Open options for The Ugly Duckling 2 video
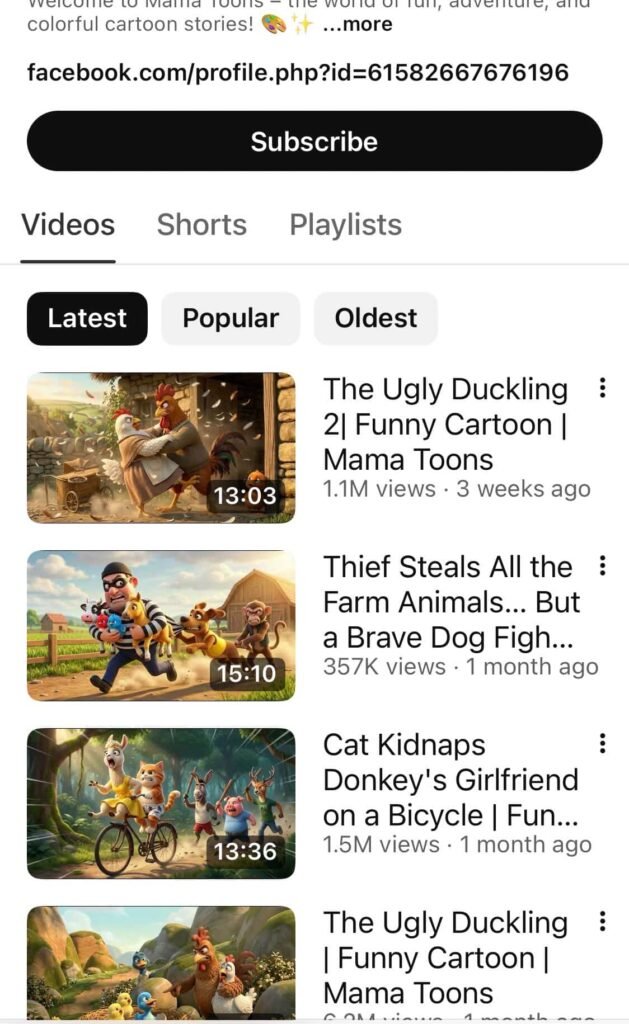 coord(602,388)
